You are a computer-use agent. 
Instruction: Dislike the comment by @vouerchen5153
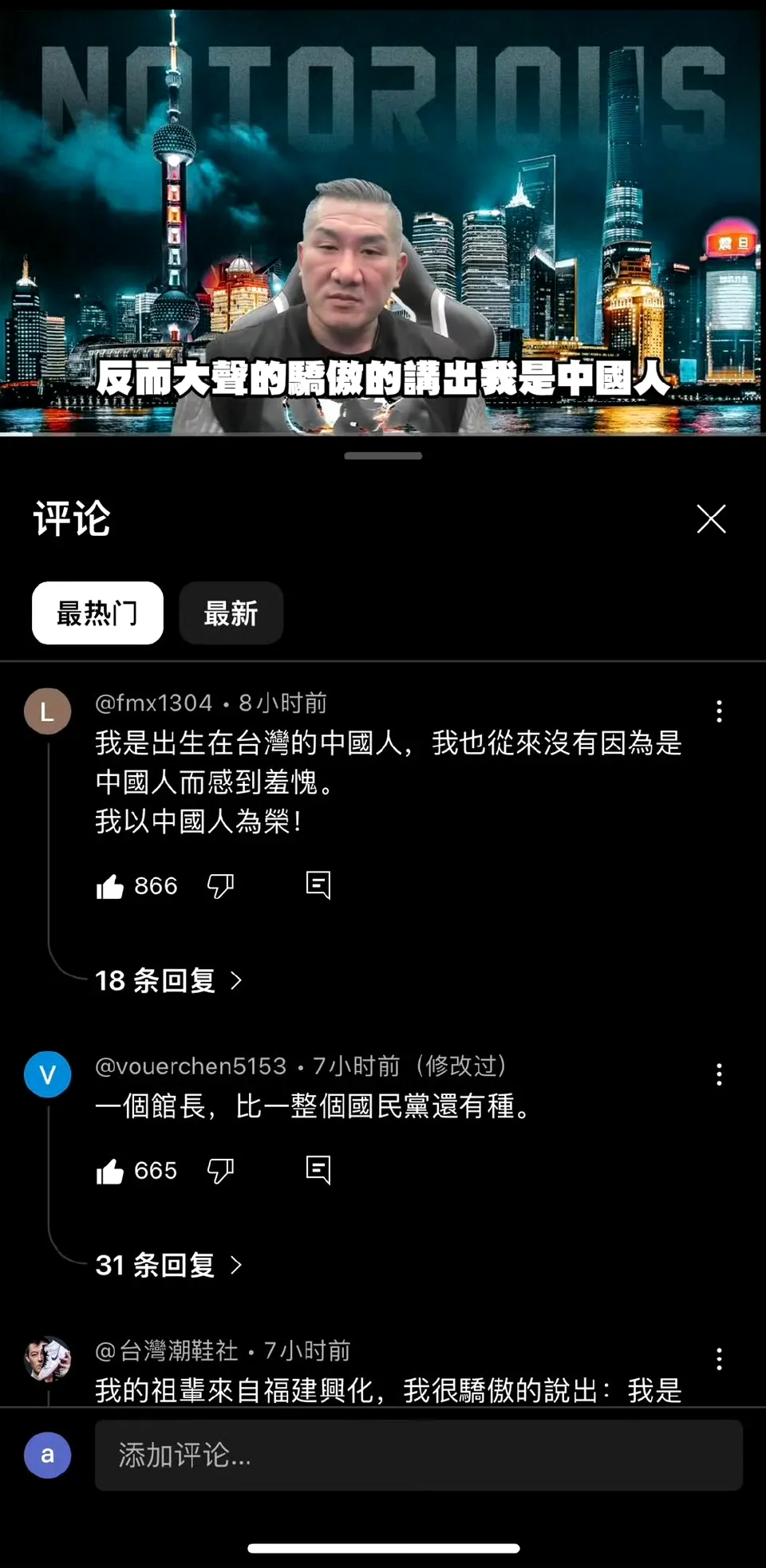[220, 1171]
